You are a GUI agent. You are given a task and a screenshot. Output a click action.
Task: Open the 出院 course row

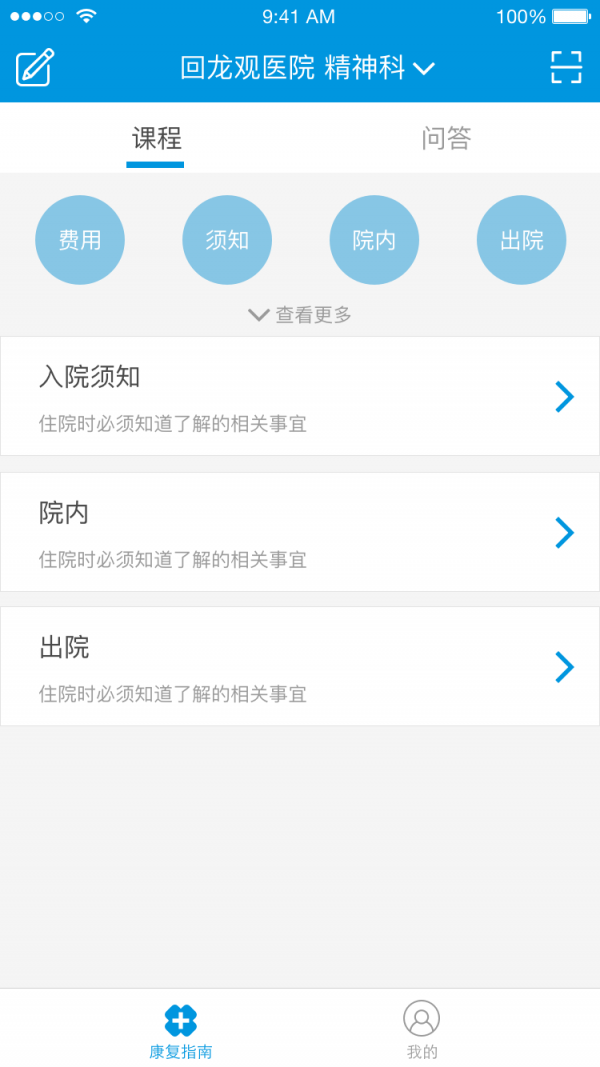point(300,666)
